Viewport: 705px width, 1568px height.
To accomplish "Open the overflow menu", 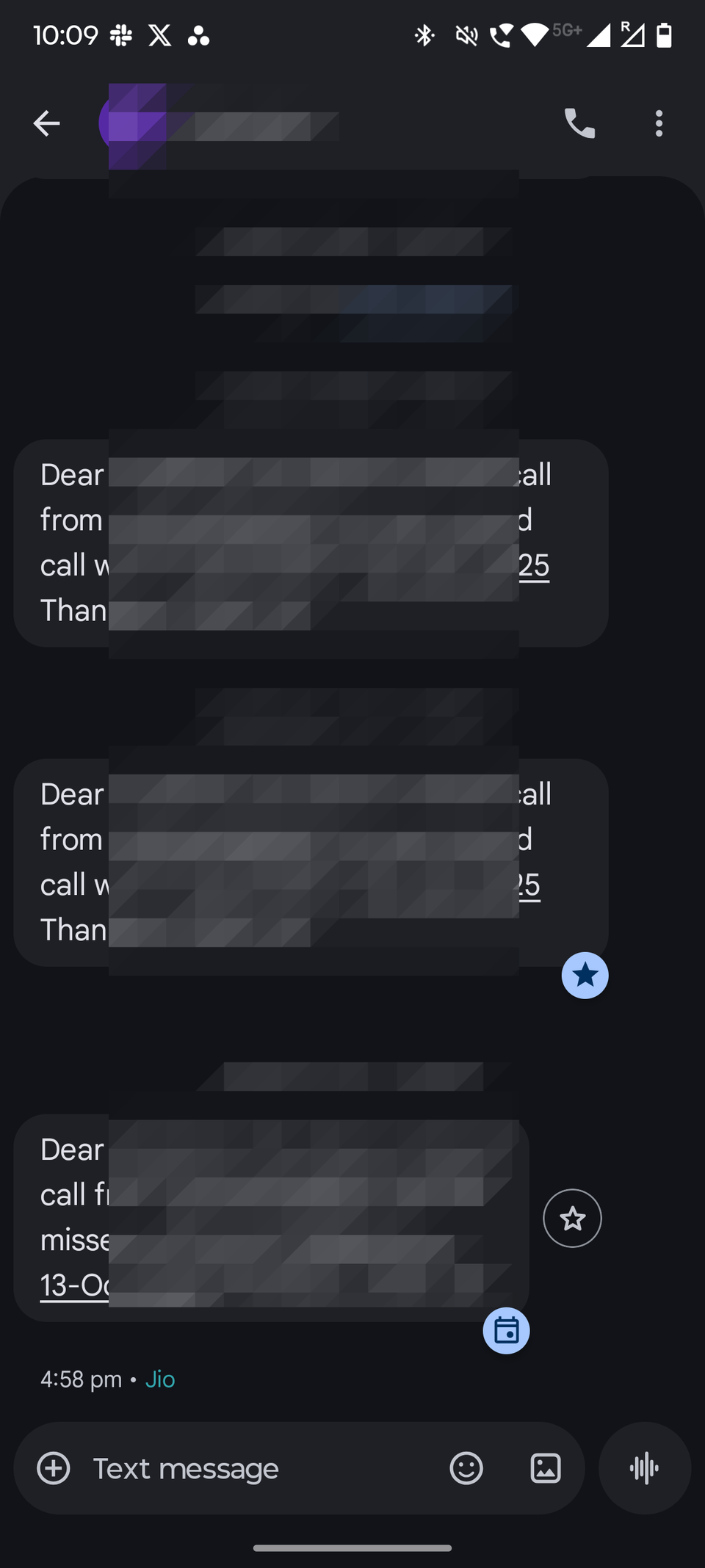I will pos(659,123).
